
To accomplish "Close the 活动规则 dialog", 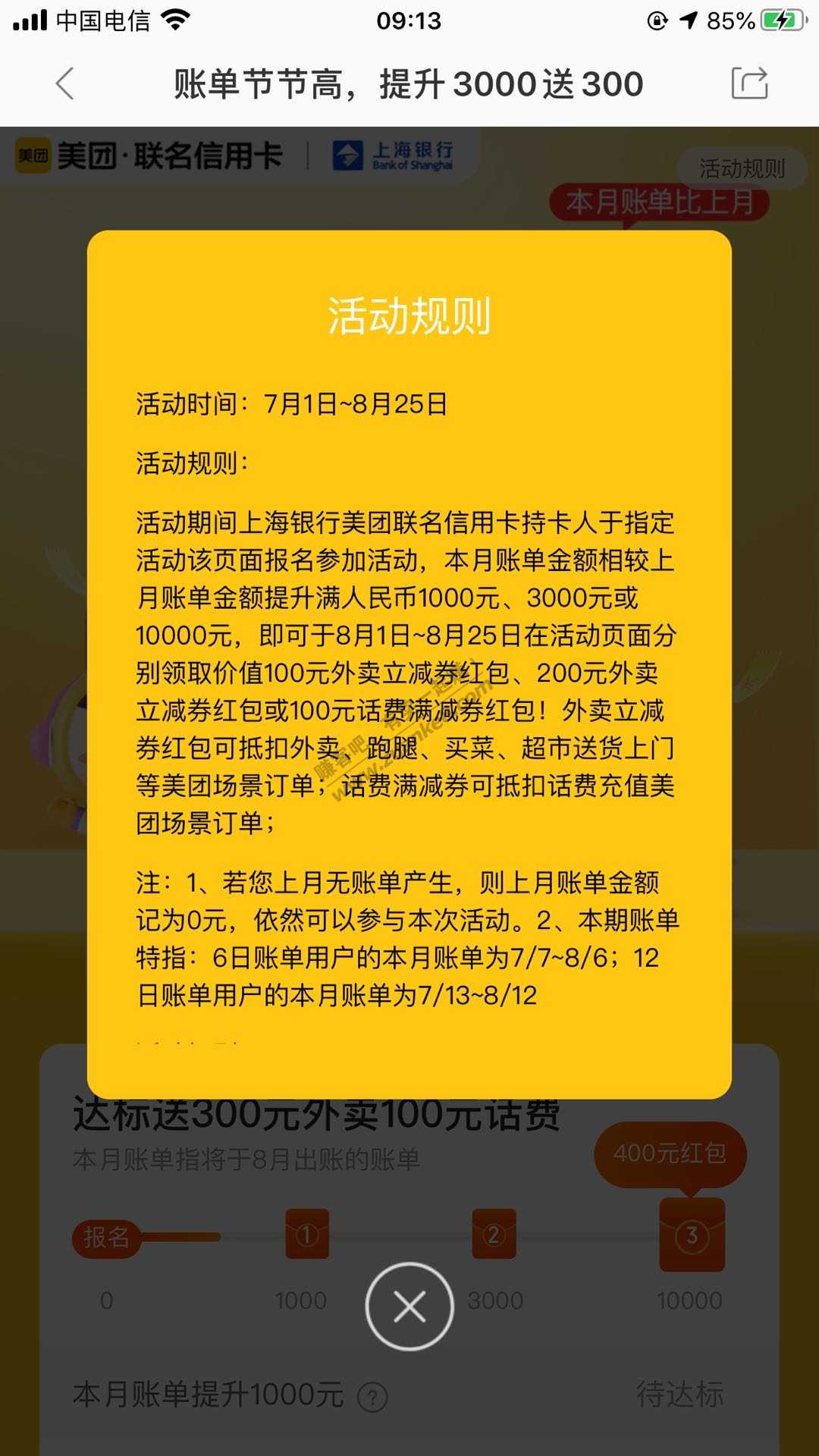I will [x=409, y=1307].
